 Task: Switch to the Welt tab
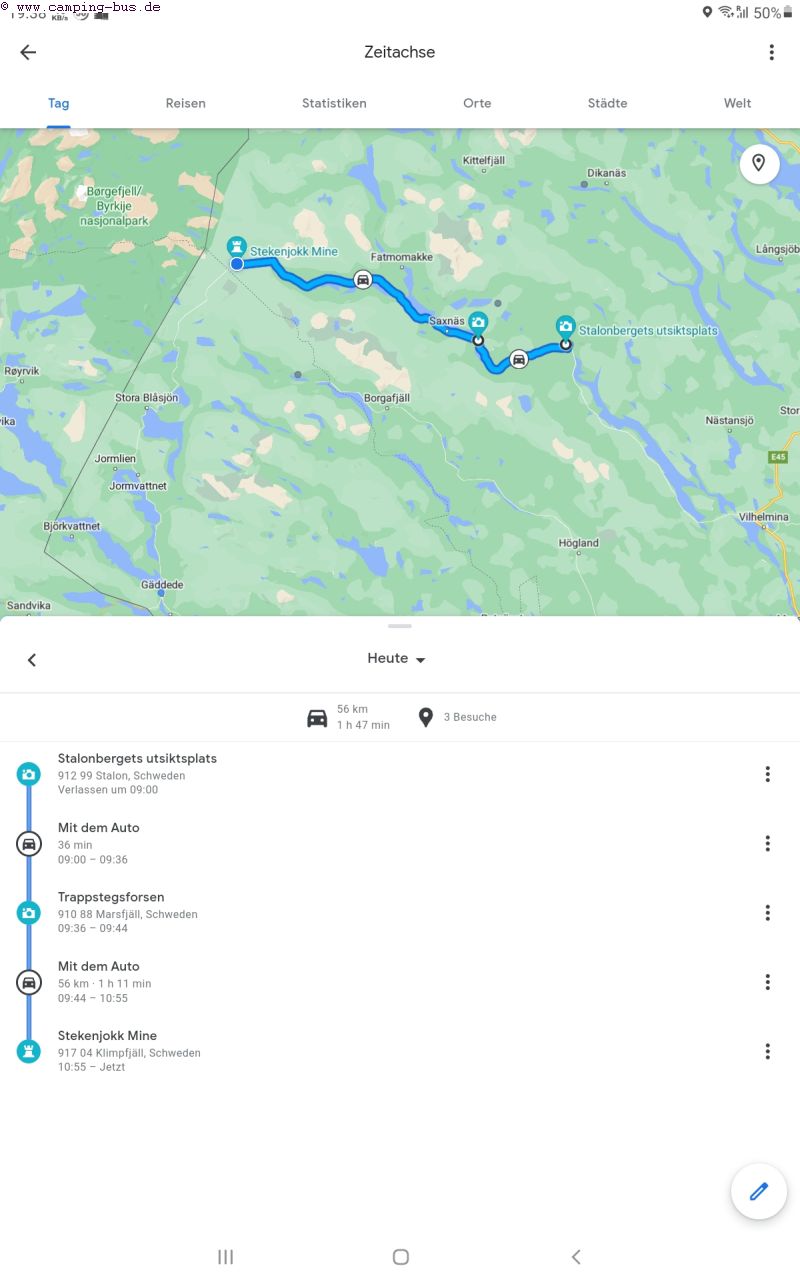(737, 103)
